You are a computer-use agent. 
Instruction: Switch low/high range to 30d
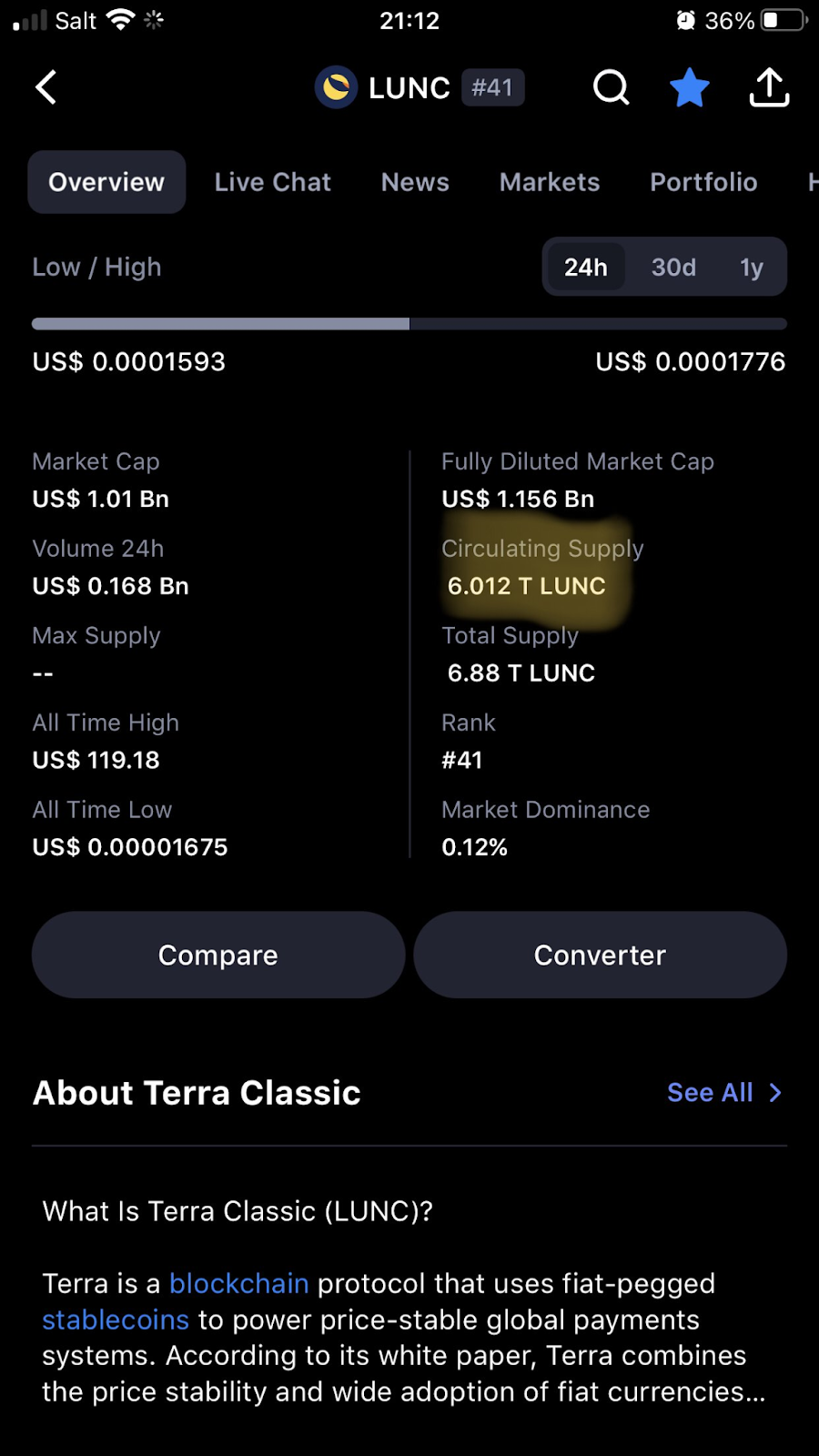click(673, 267)
